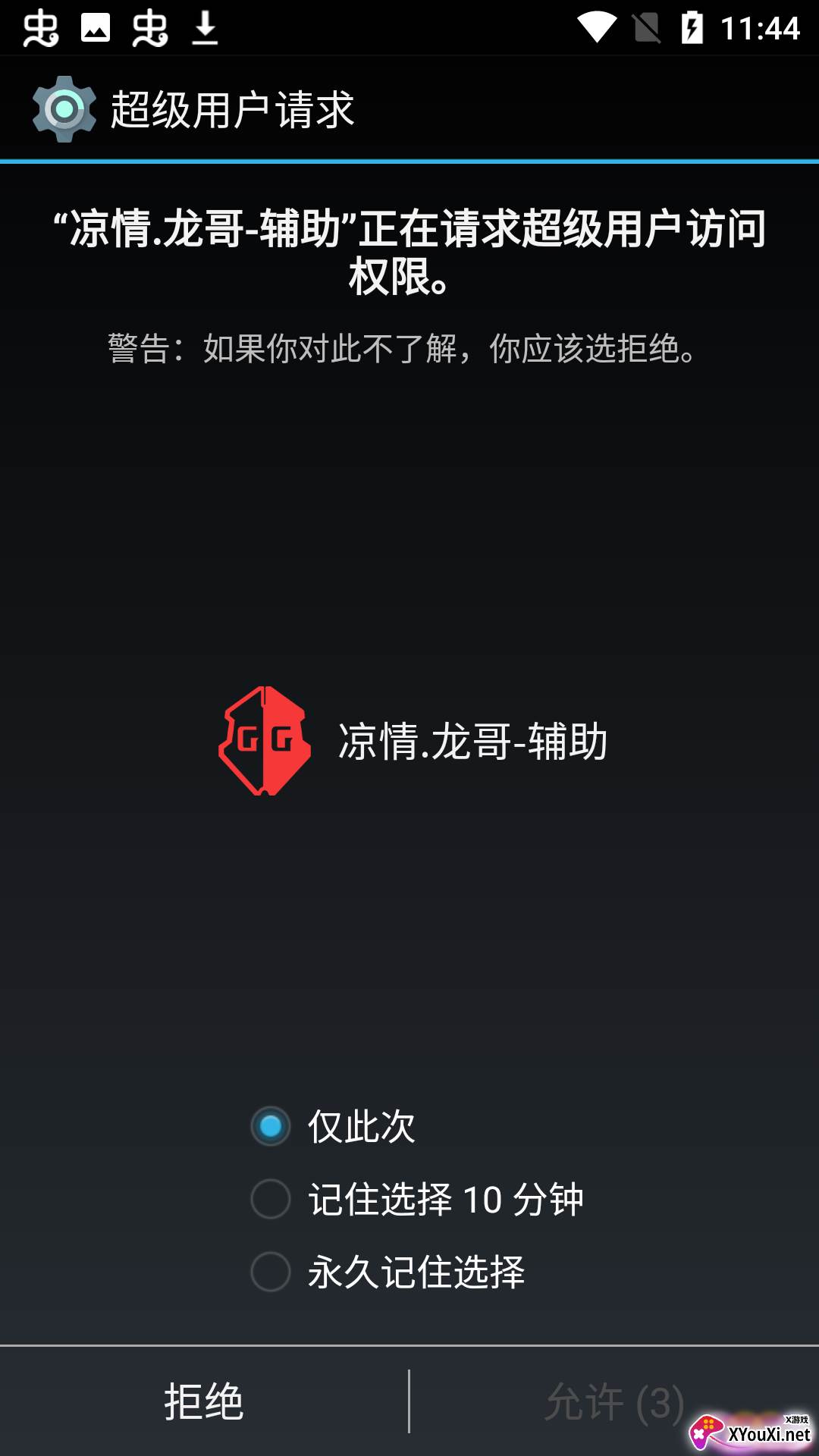Tap 拒绝 to deny superuser access
The image size is (819, 1456).
tap(203, 1401)
